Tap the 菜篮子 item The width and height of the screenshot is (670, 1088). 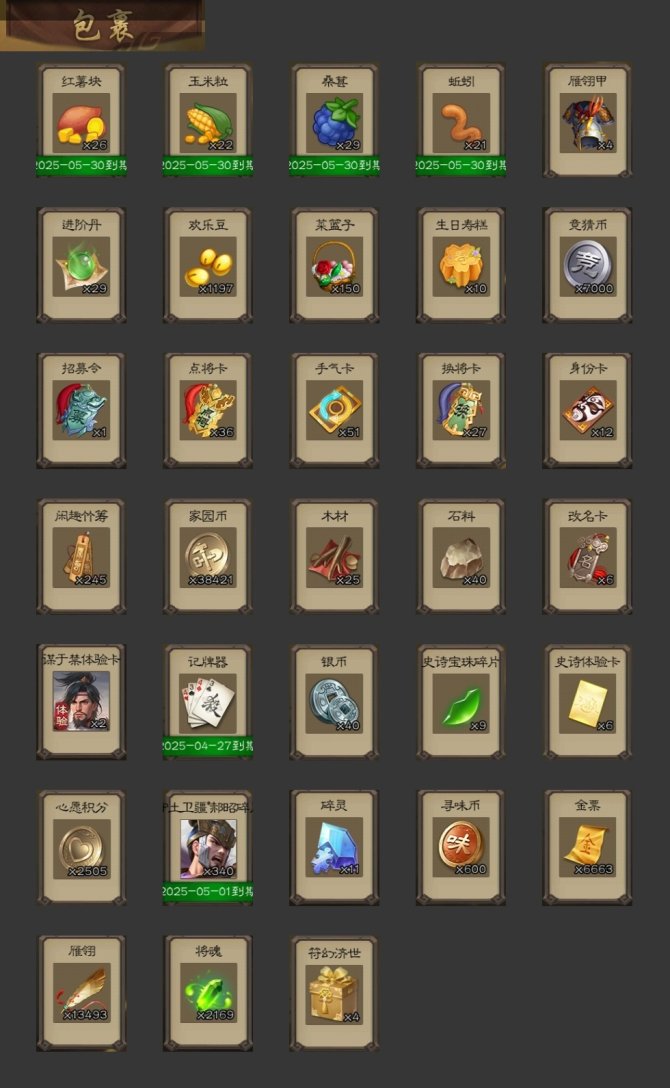(x=335, y=267)
